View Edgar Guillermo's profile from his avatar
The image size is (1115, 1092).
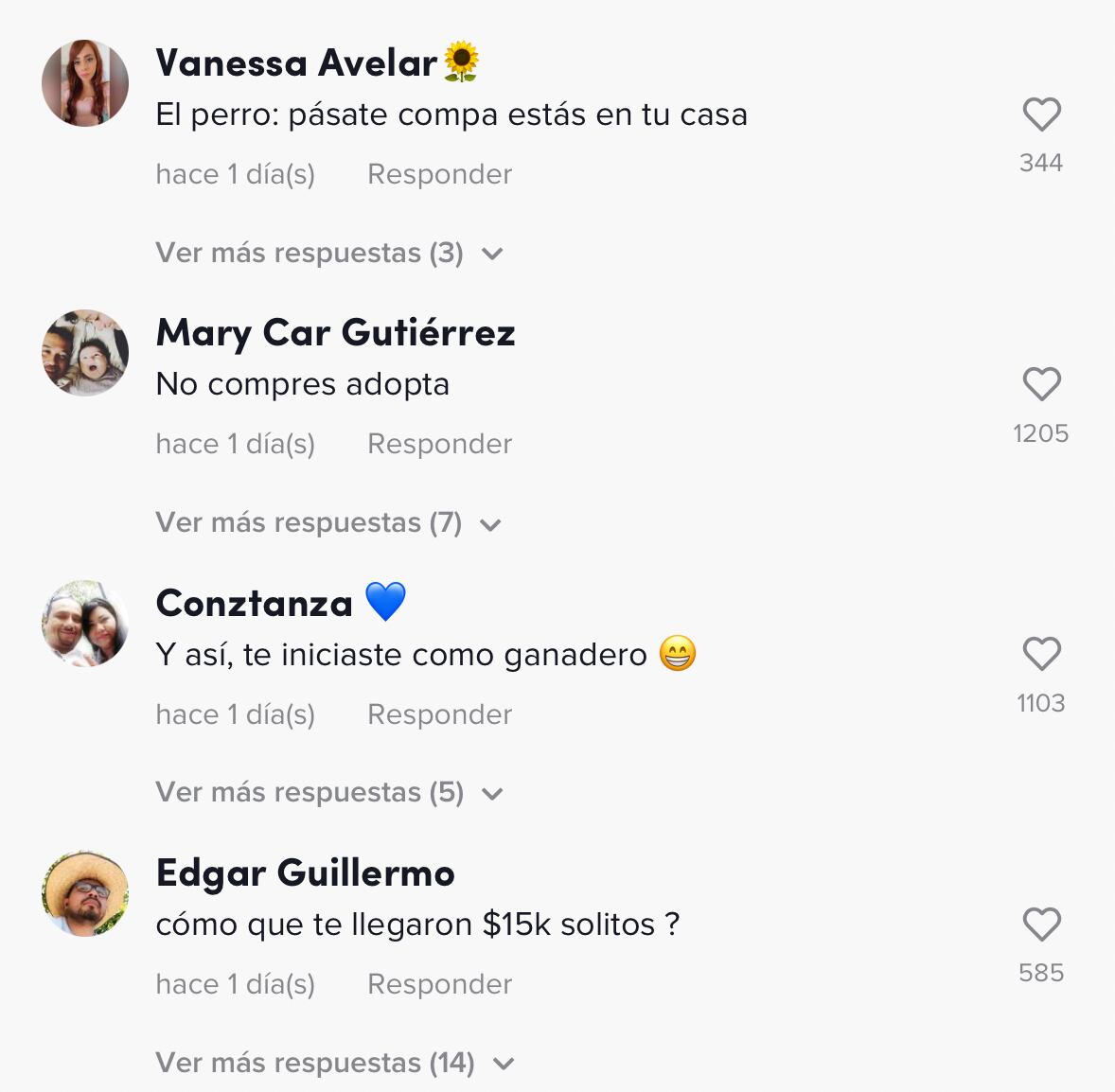pyautogui.click(x=85, y=893)
